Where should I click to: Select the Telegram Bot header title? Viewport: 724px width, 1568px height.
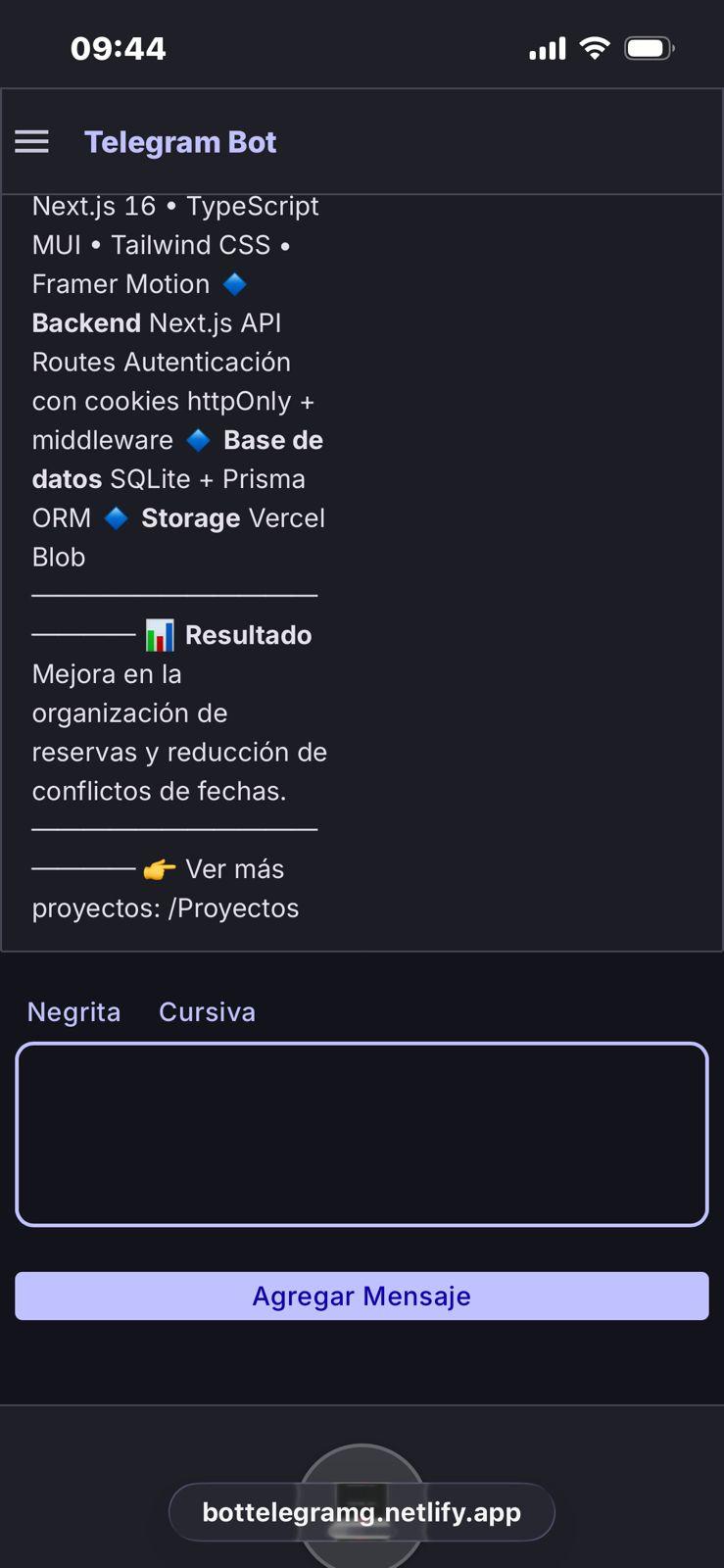click(x=180, y=141)
